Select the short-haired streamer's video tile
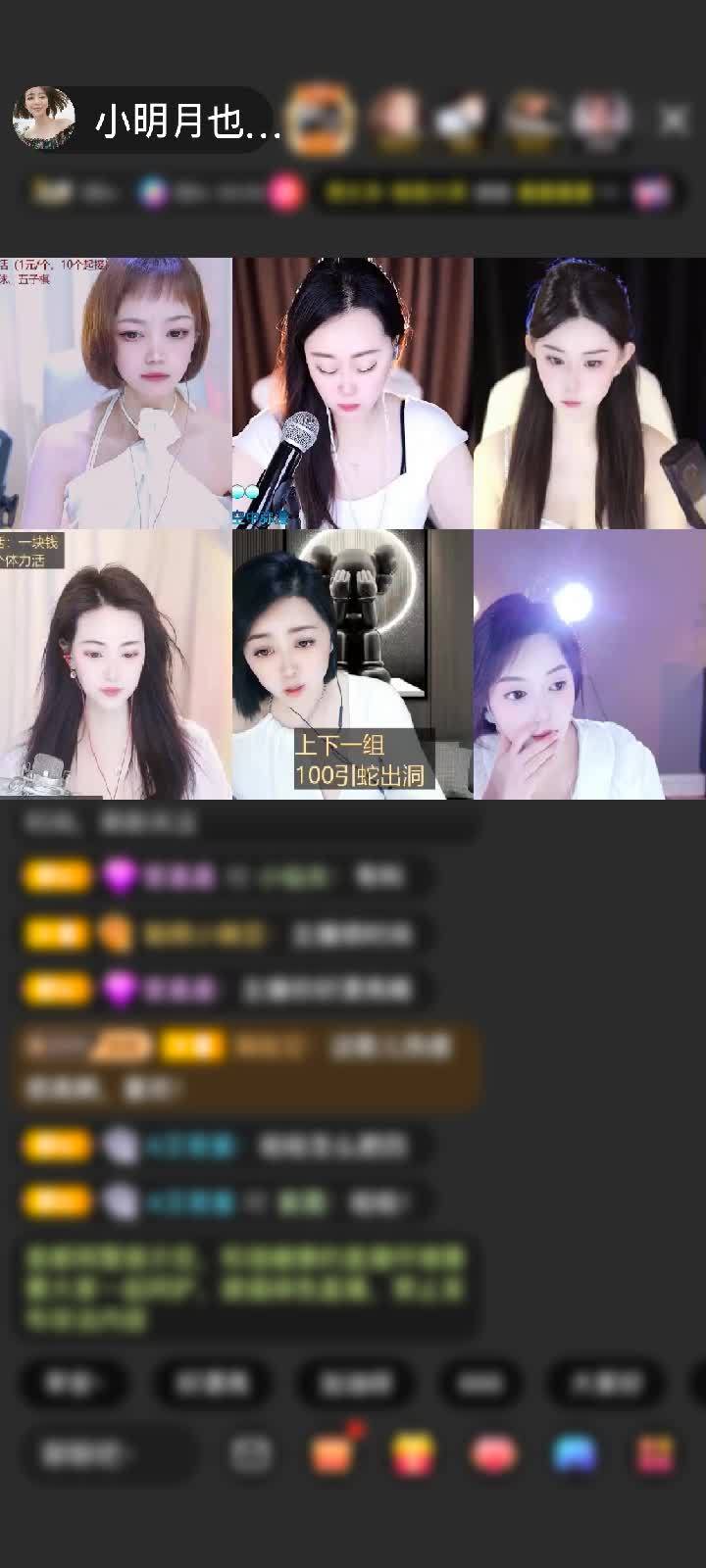Viewport: 706px width, 1568px height. pyautogui.click(x=116, y=392)
